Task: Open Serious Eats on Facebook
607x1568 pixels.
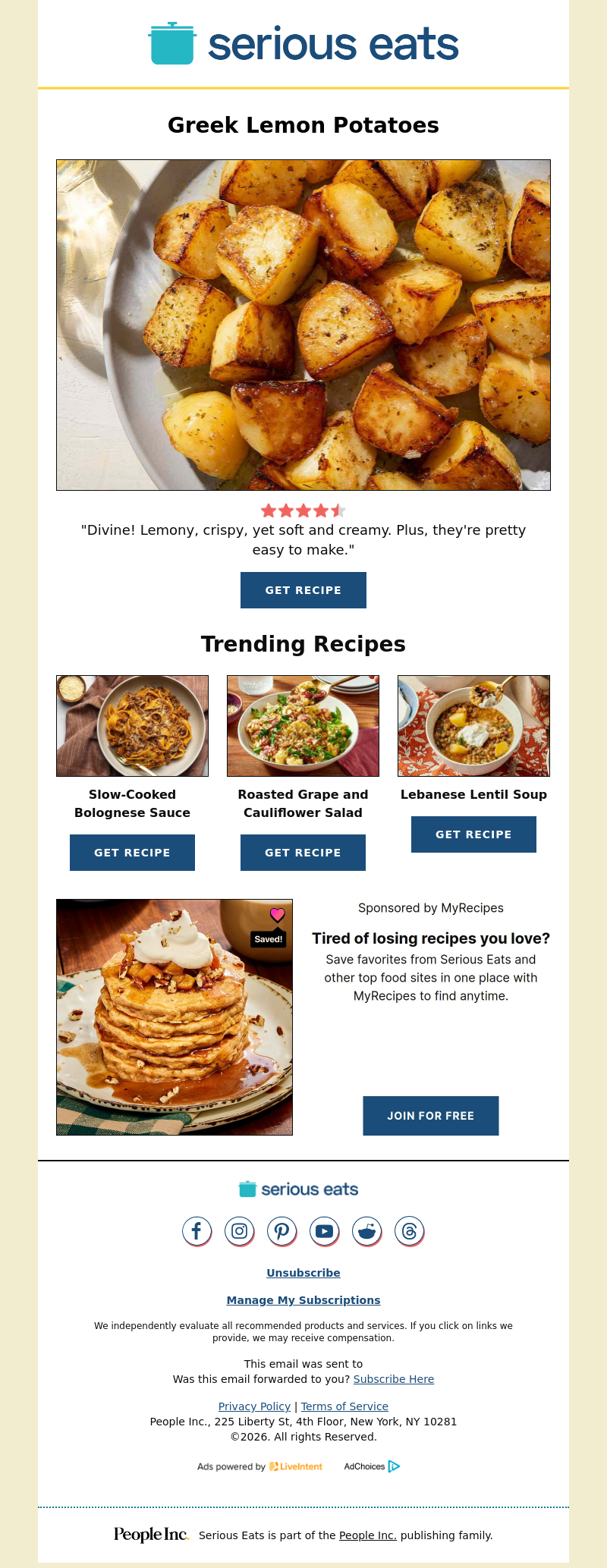Action: 197,1230
